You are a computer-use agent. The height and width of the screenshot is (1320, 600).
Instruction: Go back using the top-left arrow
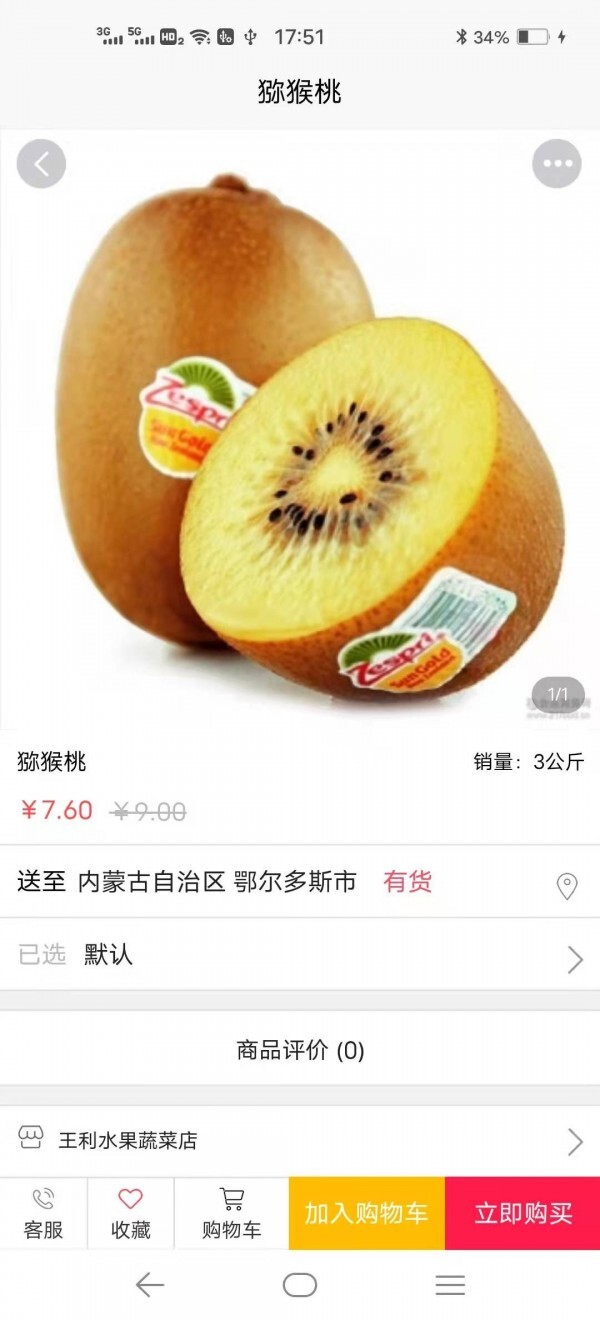41,164
